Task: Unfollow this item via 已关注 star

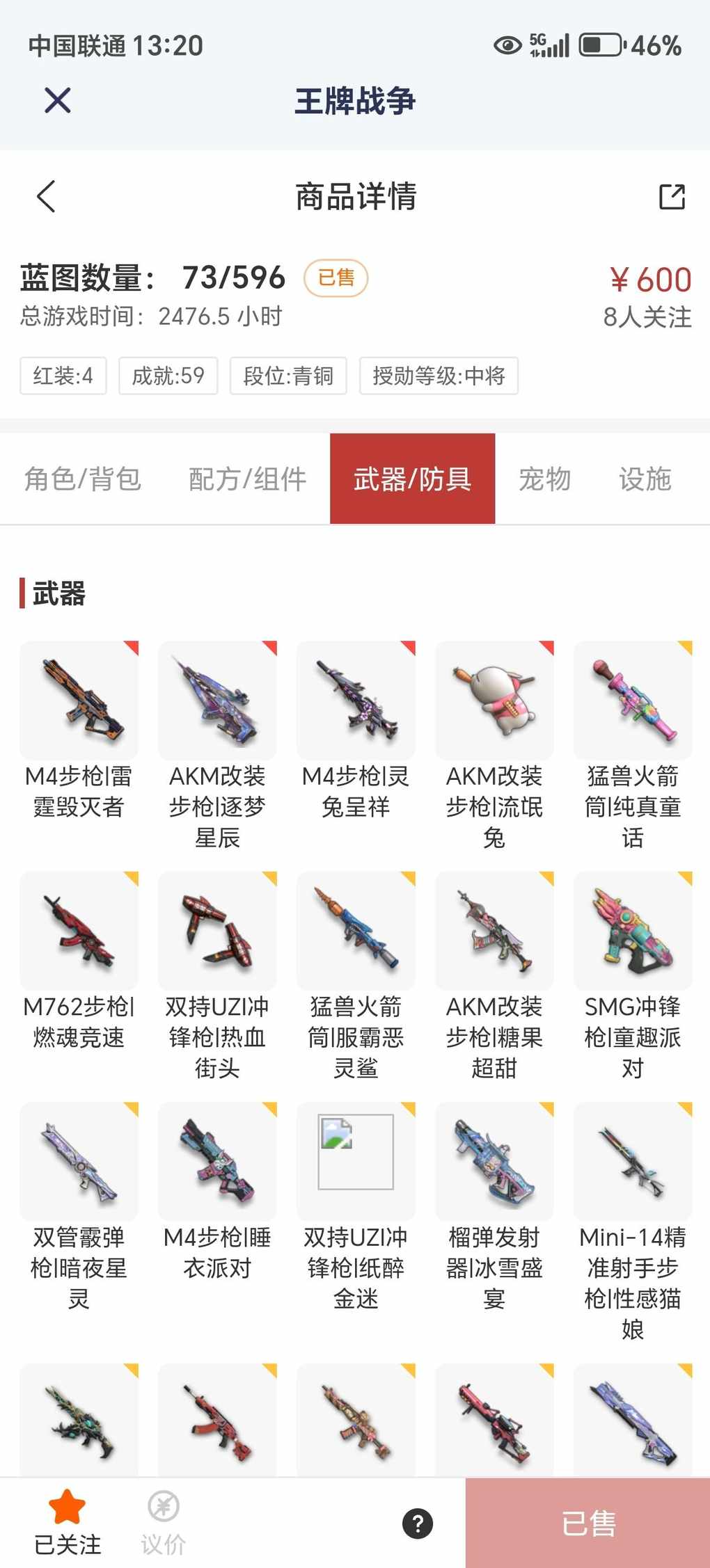Action: (68, 1522)
